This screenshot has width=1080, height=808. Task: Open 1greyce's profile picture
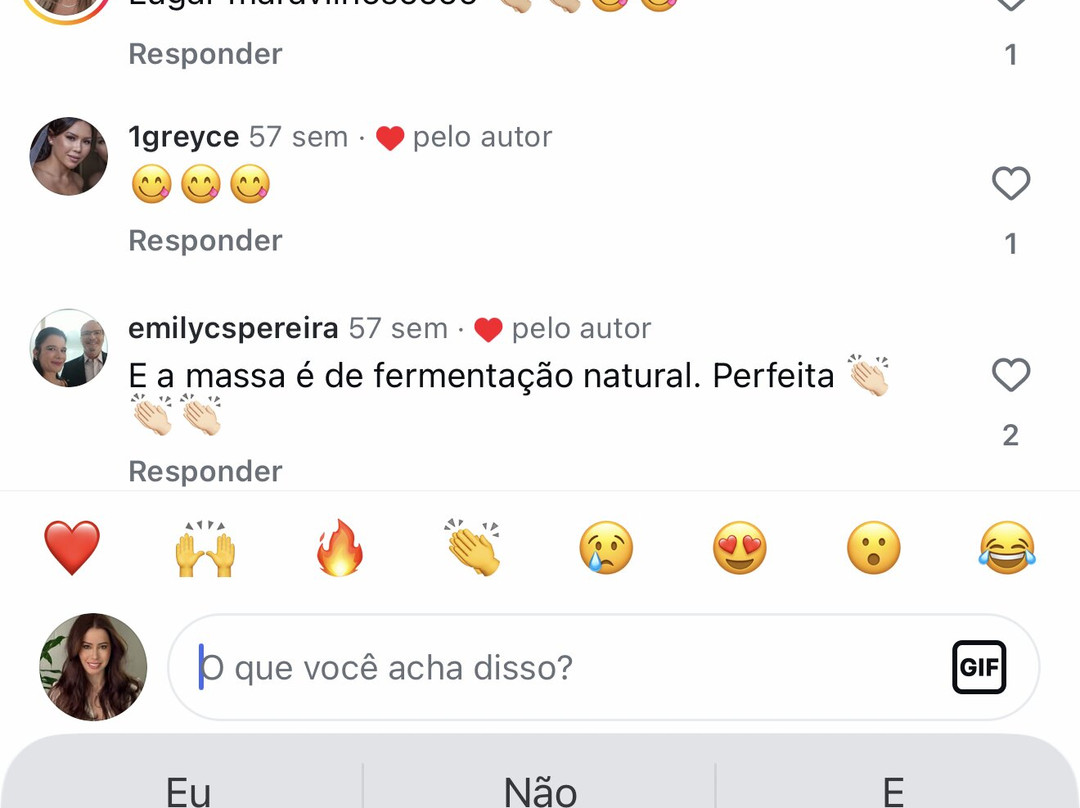point(69,156)
